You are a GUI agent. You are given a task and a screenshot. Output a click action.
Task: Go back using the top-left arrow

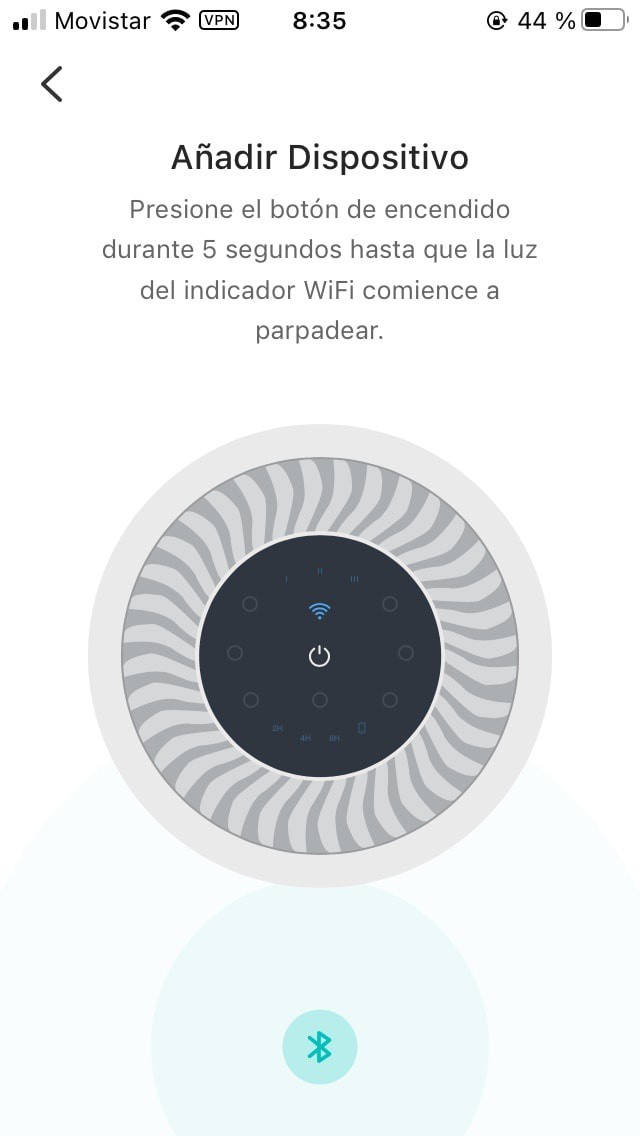[51, 84]
